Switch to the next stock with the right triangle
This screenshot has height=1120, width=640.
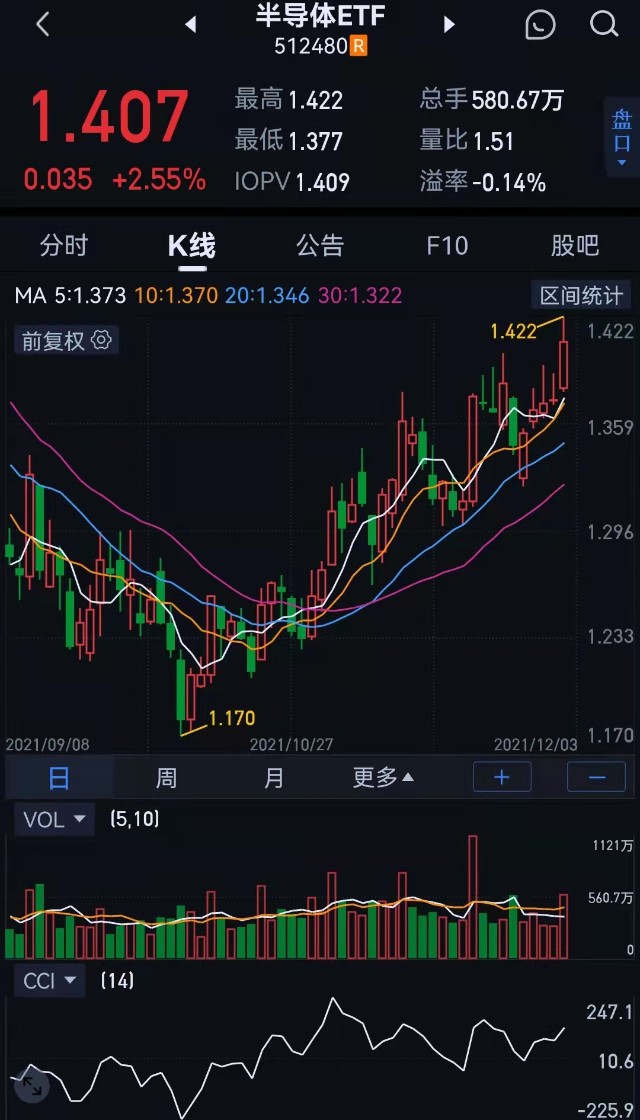[x=449, y=25]
